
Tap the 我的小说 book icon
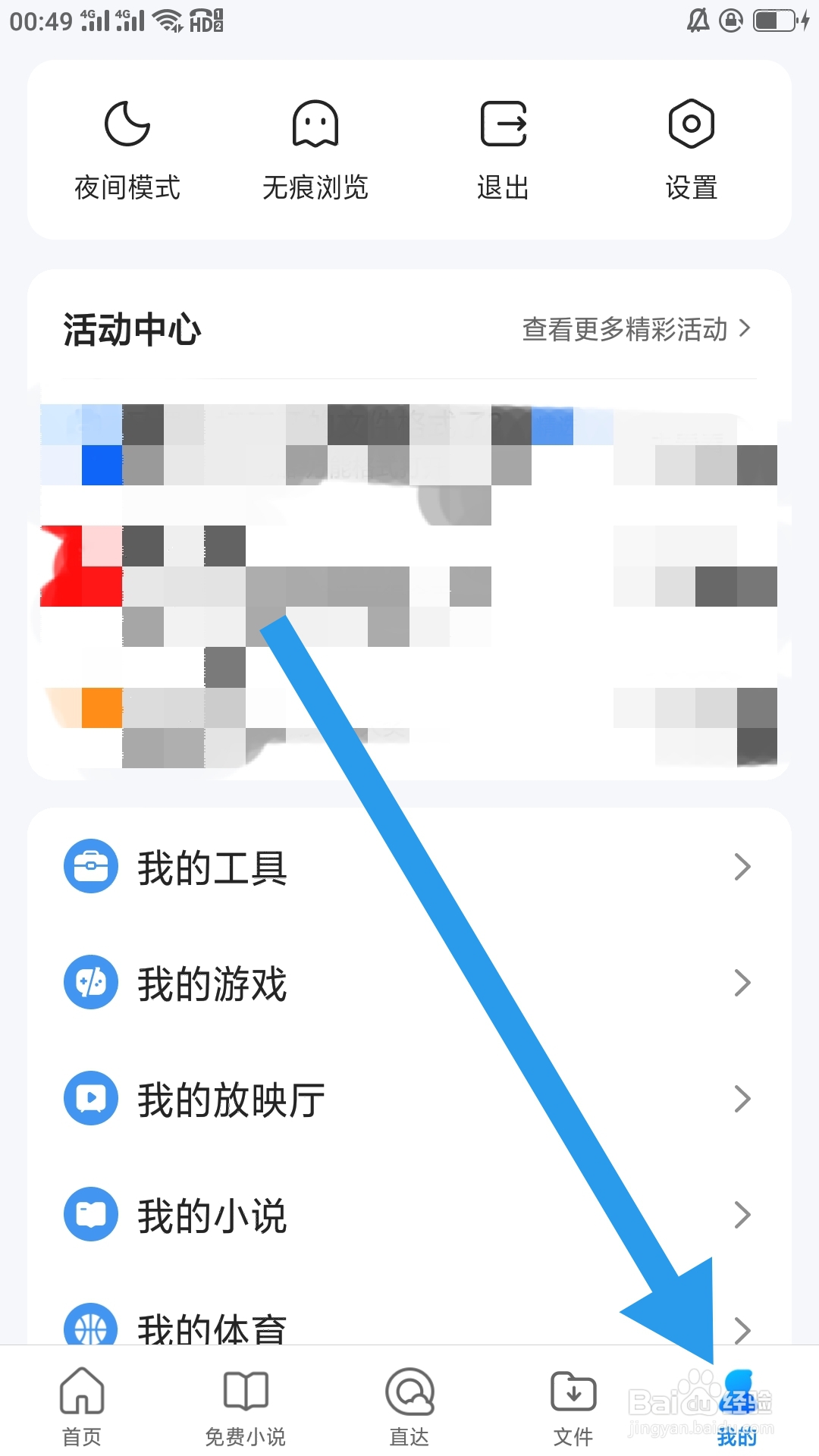click(90, 1213)
